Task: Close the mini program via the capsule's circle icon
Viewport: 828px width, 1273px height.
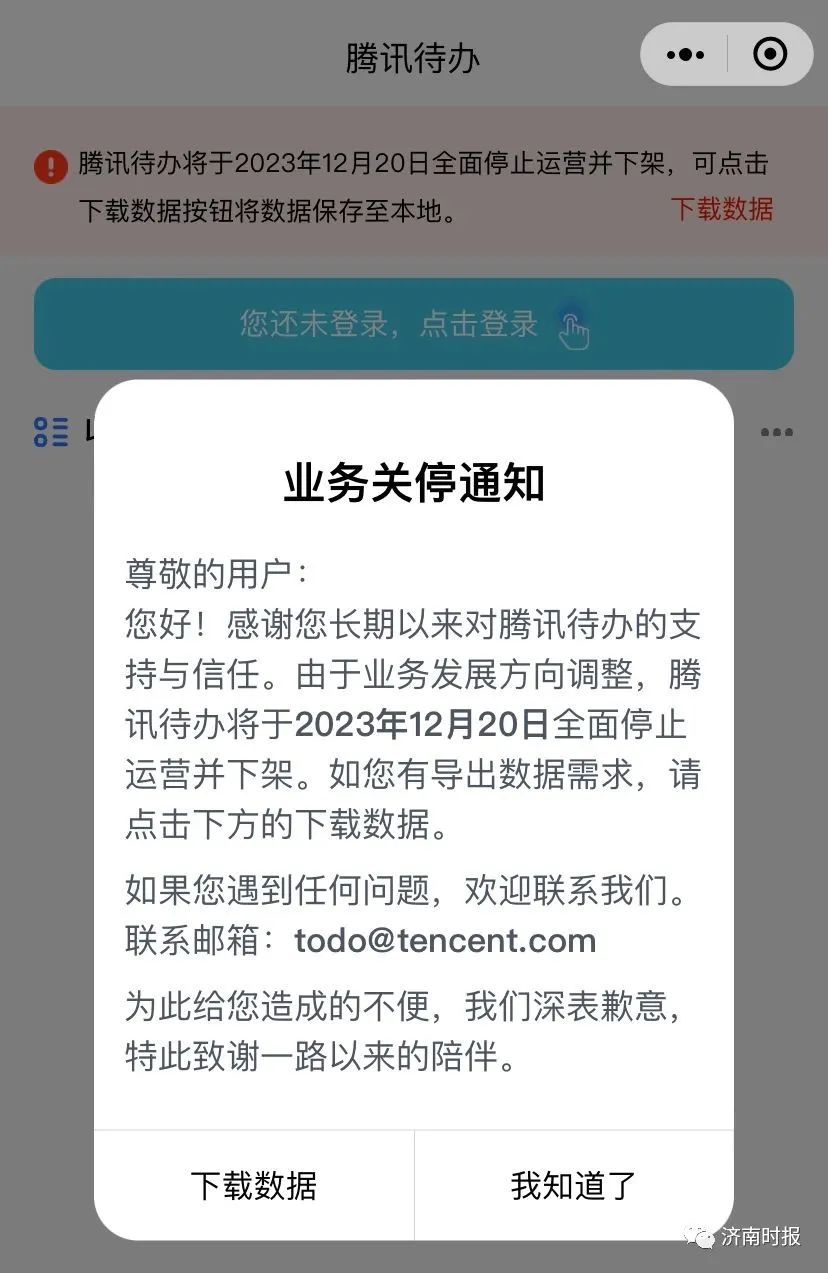Action: point(769,55)
